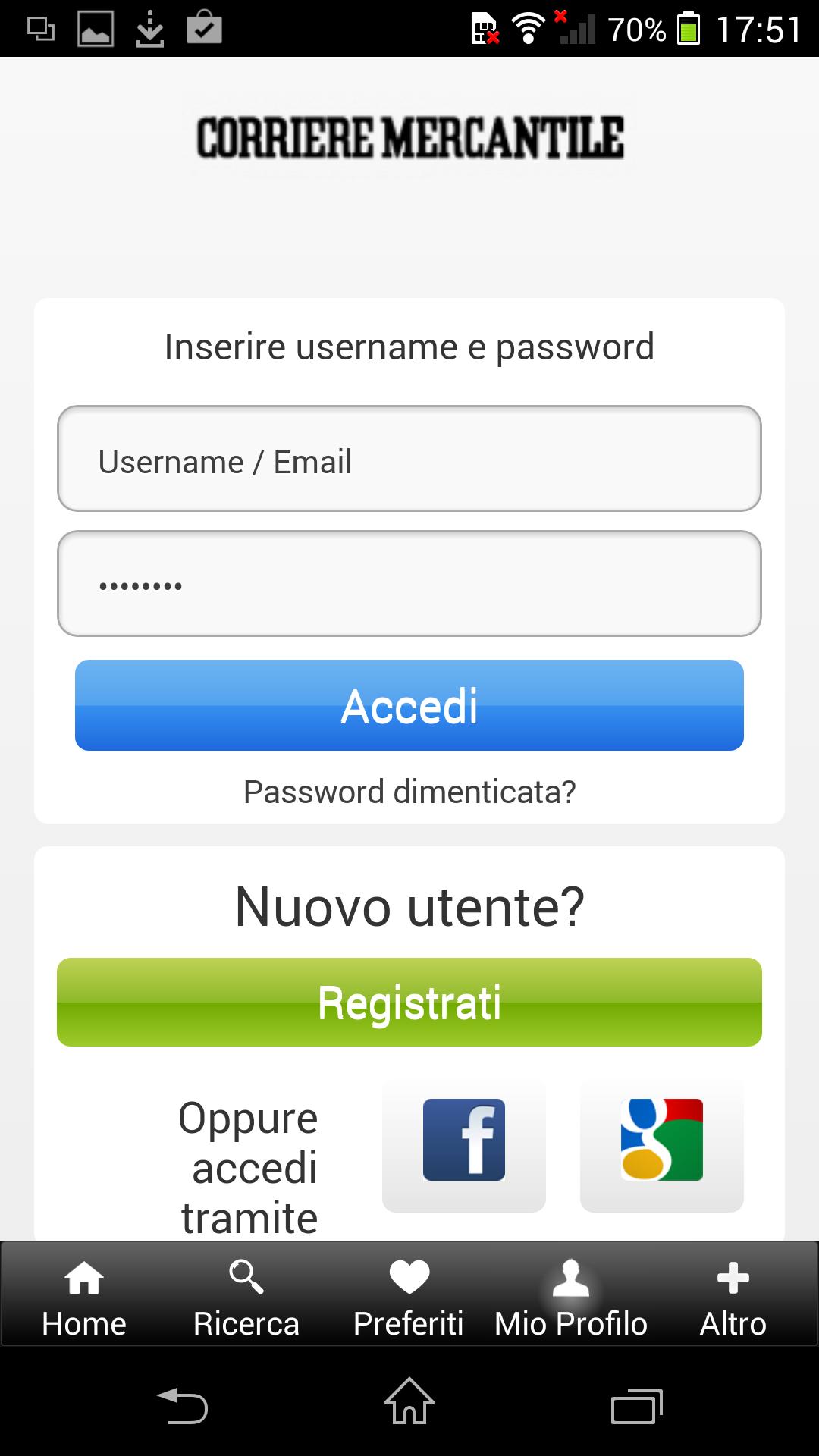Tap the gallery image icon in the status bar
The image size is (819, 1456).
[94, 27]
